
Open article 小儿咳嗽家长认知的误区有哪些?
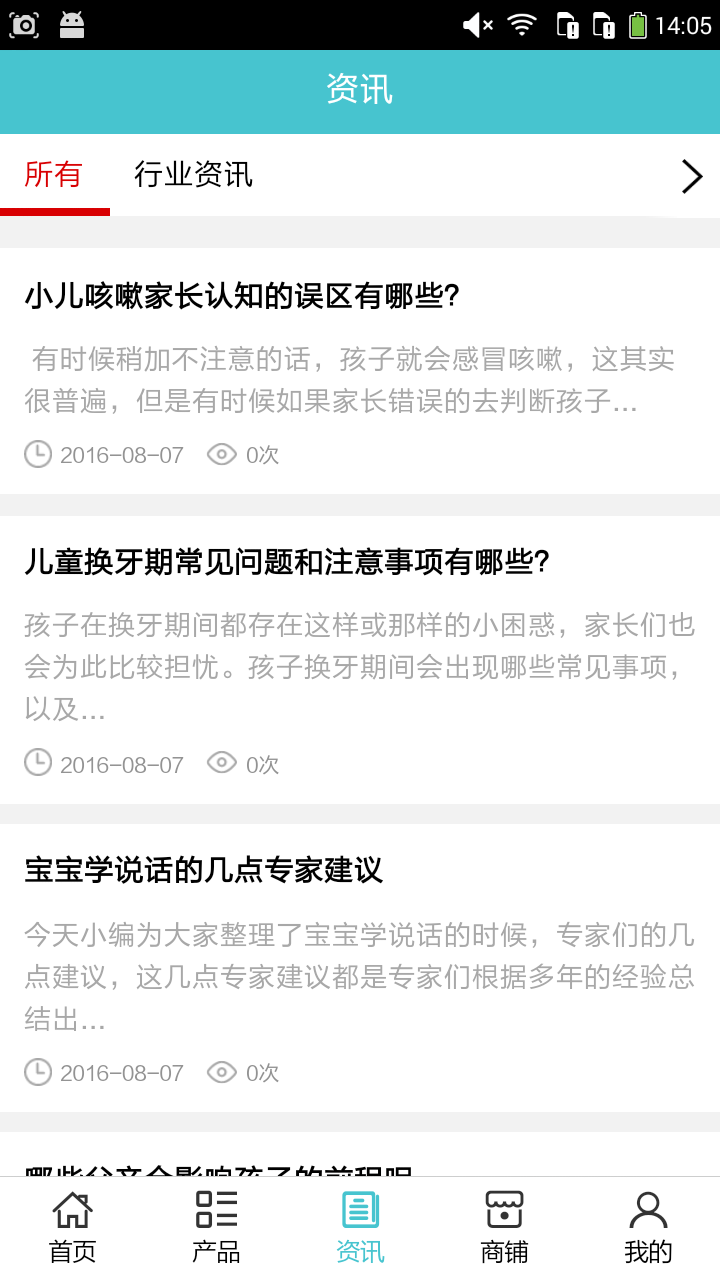coord(242,296)
